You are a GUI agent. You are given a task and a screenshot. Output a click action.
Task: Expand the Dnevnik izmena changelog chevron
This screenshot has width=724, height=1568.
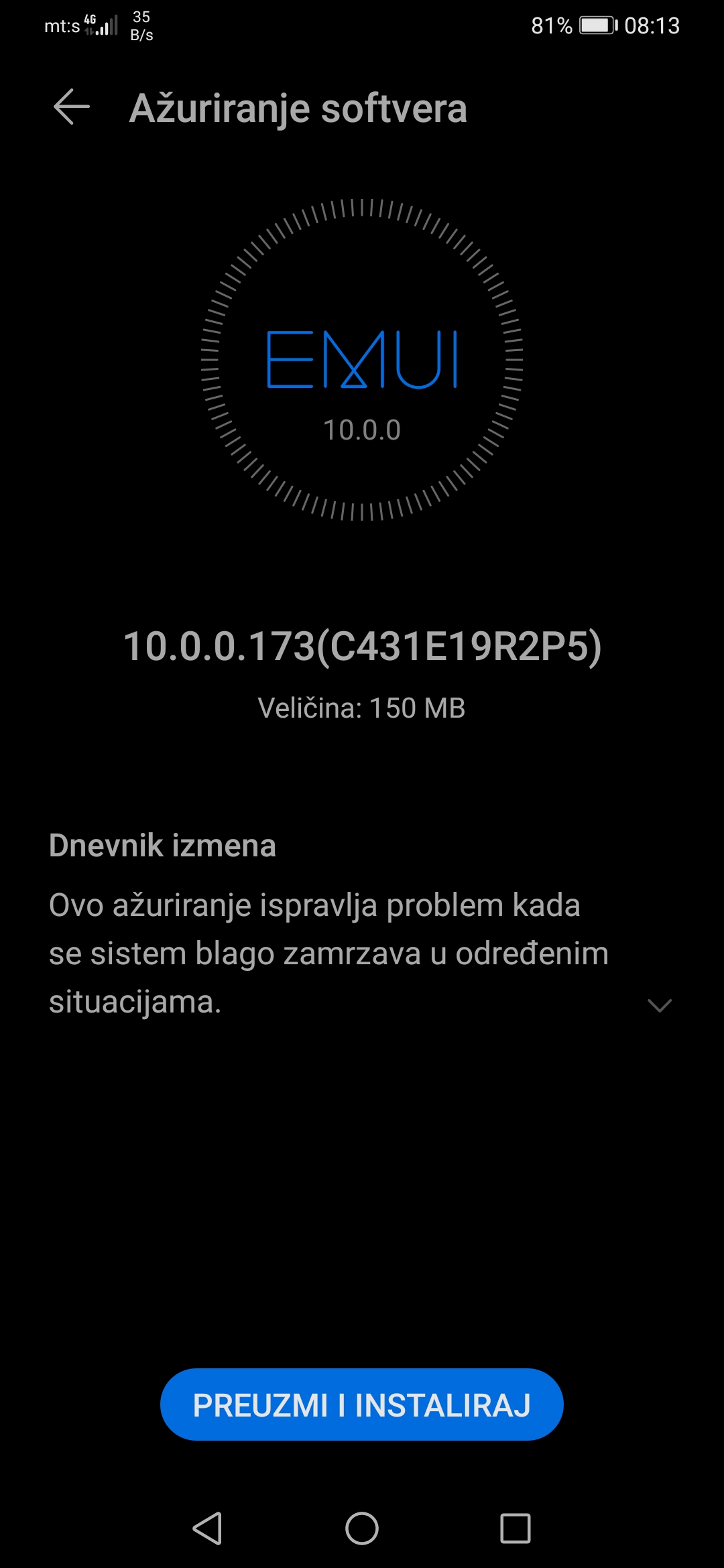[x=660, y=1005]
